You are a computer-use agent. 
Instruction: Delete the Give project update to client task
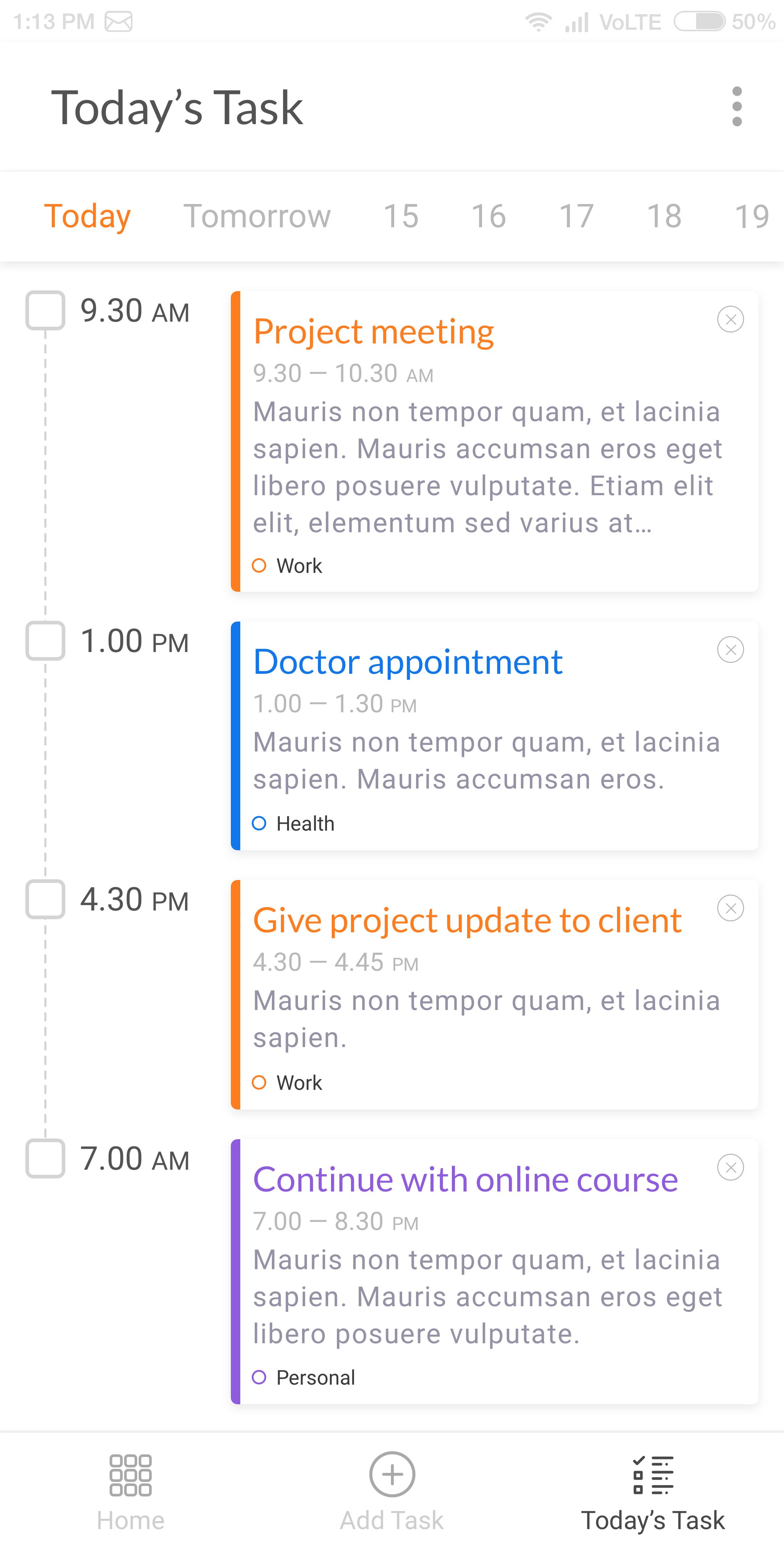coord(731,908)
